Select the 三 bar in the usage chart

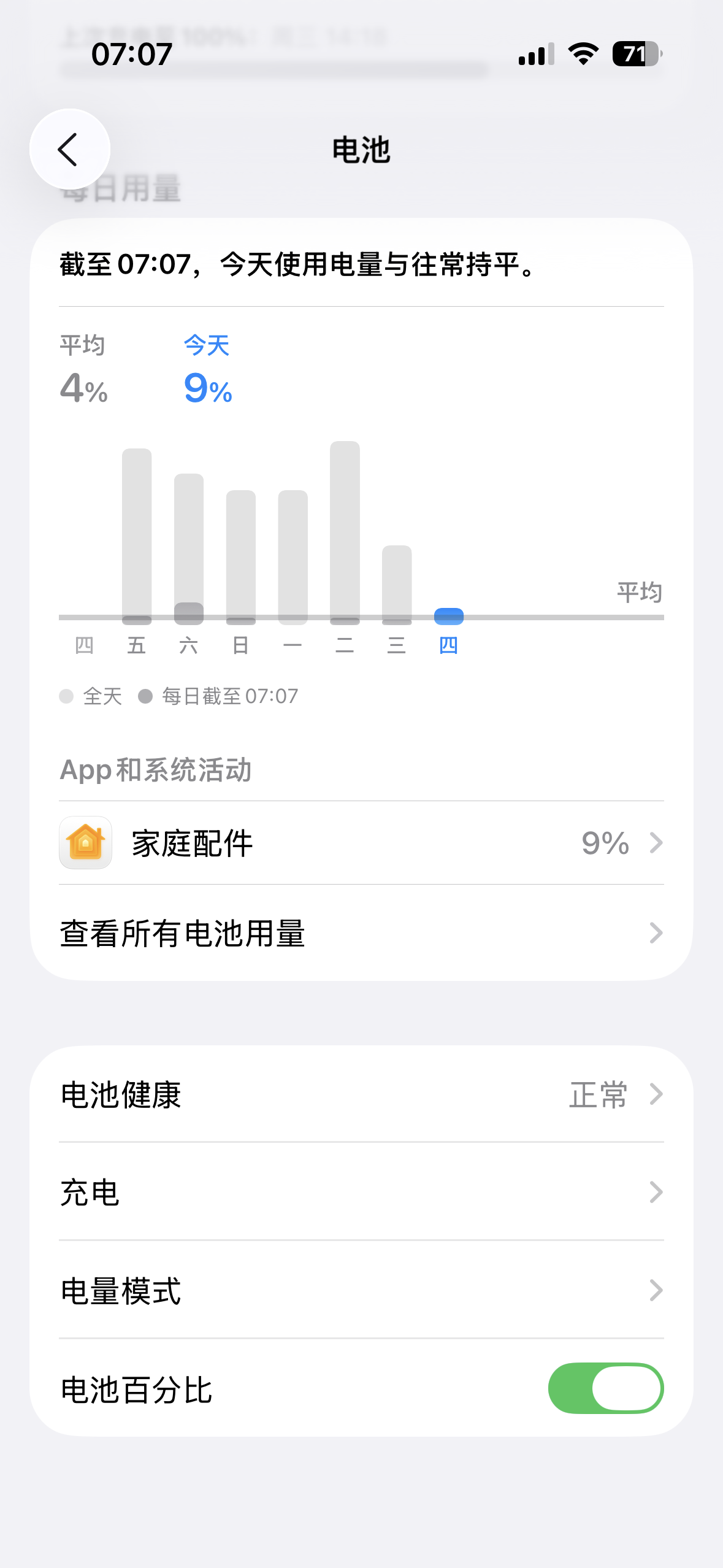pyautogui.click(x=397, y=583)
